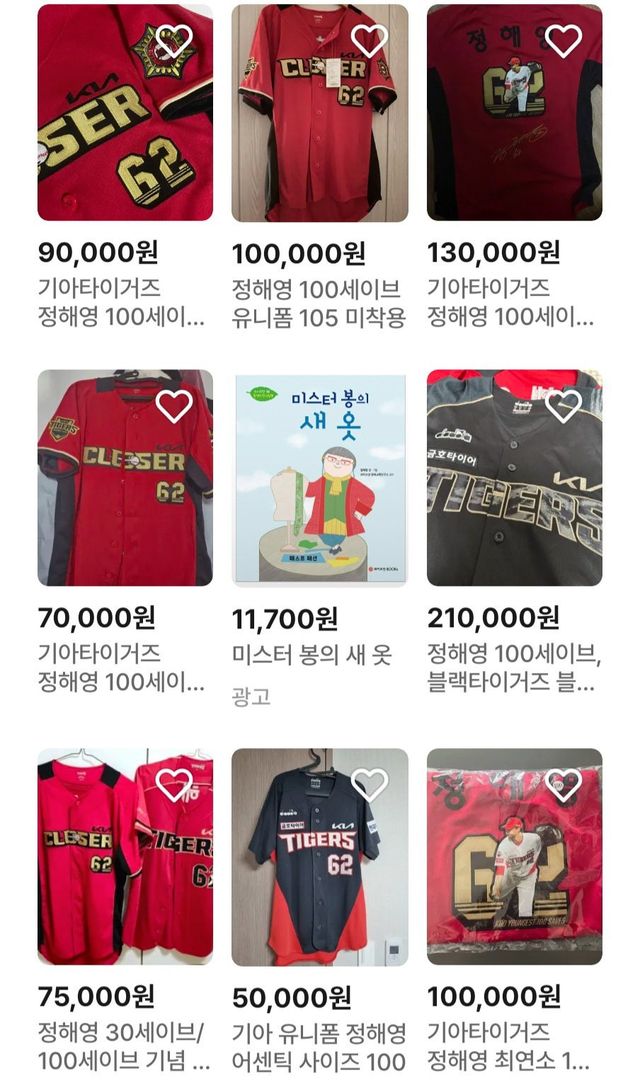640x1092 pixels.
Task: Tap the heart on 유니폼 105 미착용 item
Action: tap(369, 41)
